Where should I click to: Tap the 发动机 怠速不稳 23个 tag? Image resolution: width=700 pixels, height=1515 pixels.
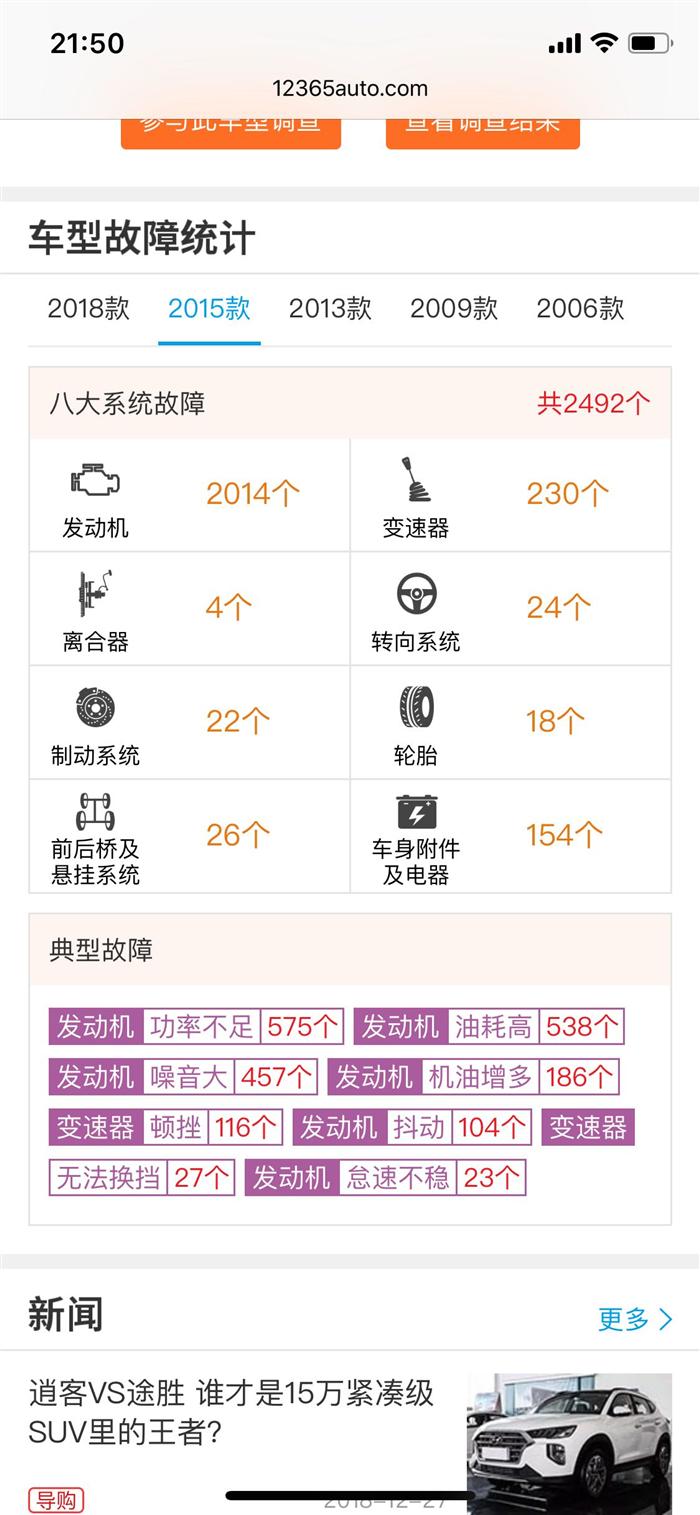pyautogui.click(x=385, y=1178)
